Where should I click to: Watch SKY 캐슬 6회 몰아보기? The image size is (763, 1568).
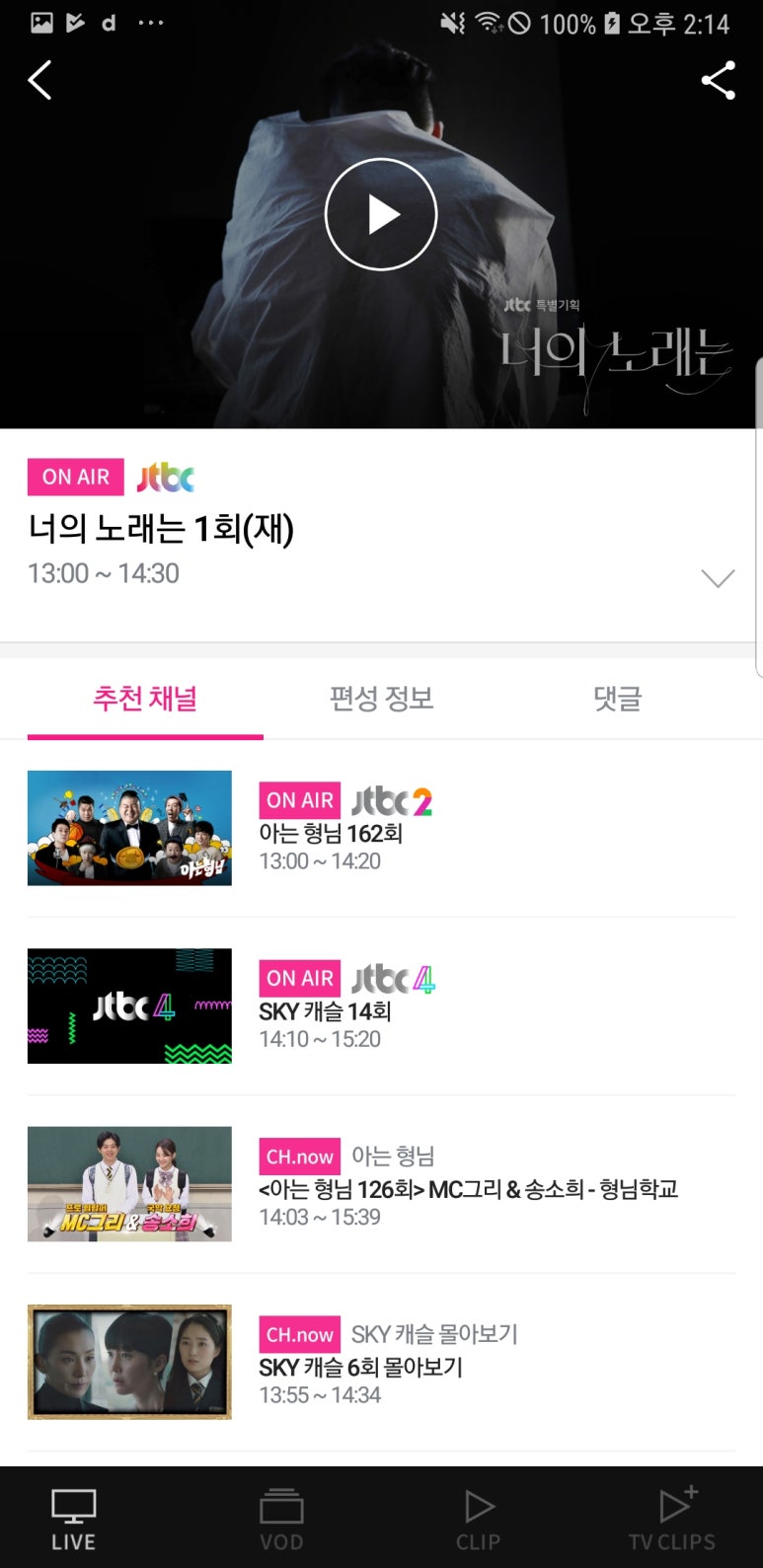[x=360, y=1367]
